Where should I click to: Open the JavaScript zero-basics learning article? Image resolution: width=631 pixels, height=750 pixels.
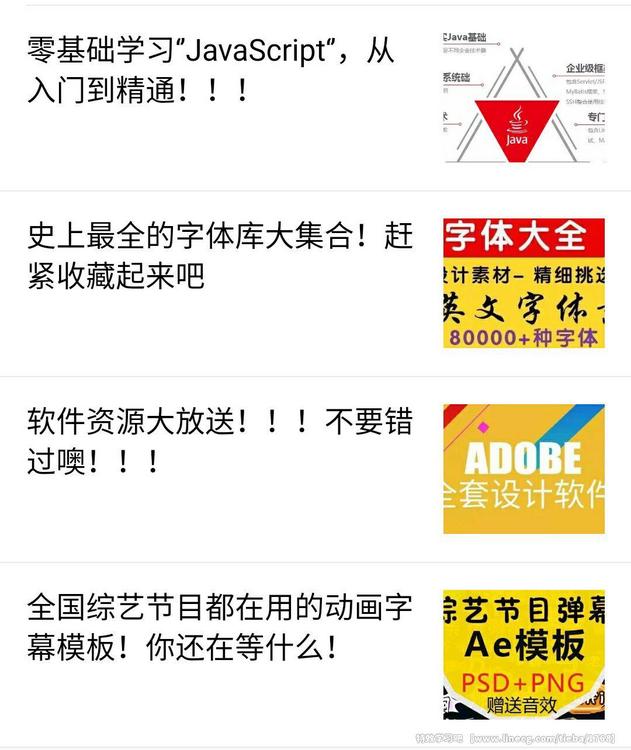point(211,70)
